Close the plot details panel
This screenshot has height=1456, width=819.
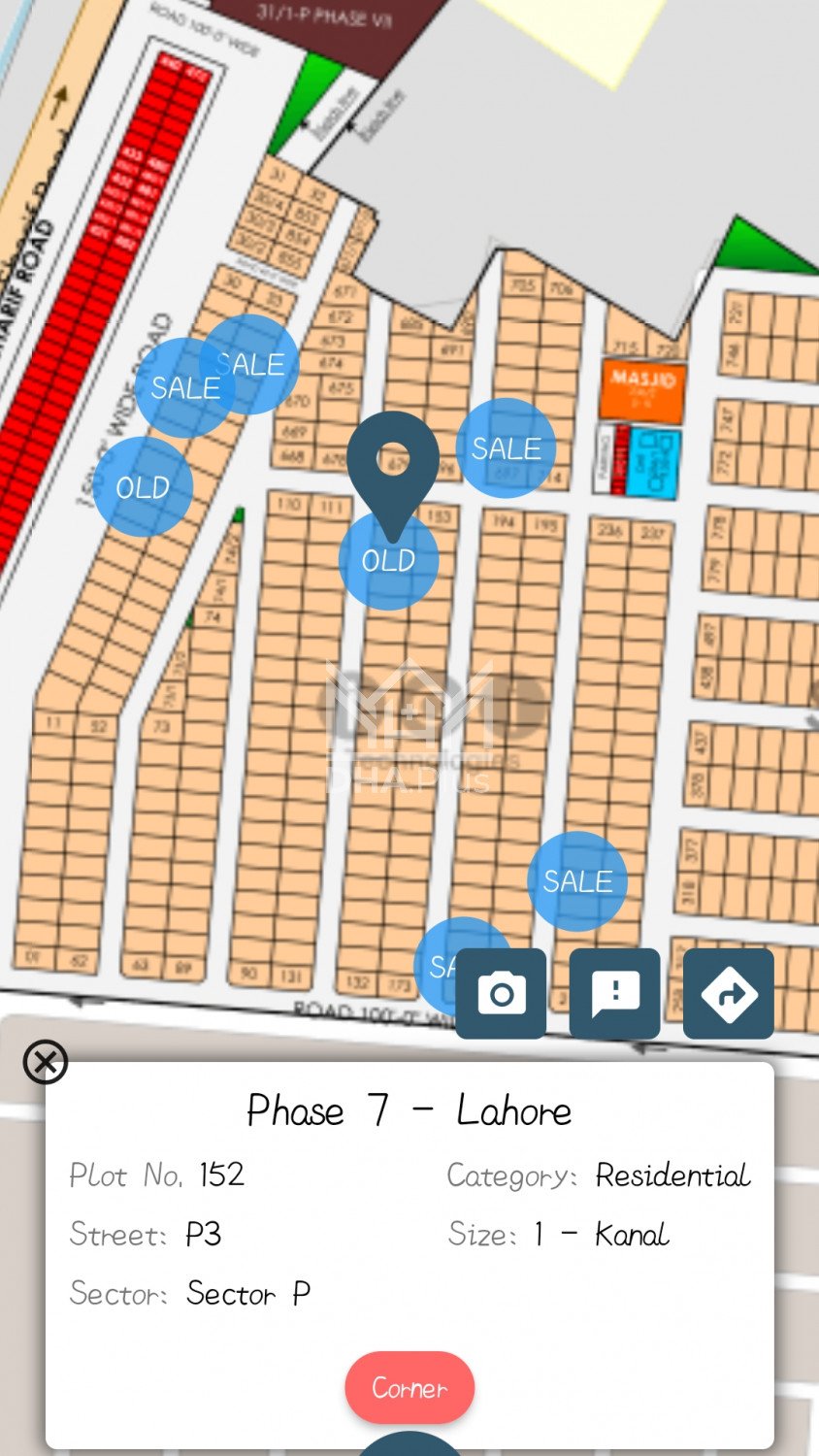[x=45, y=1061]
